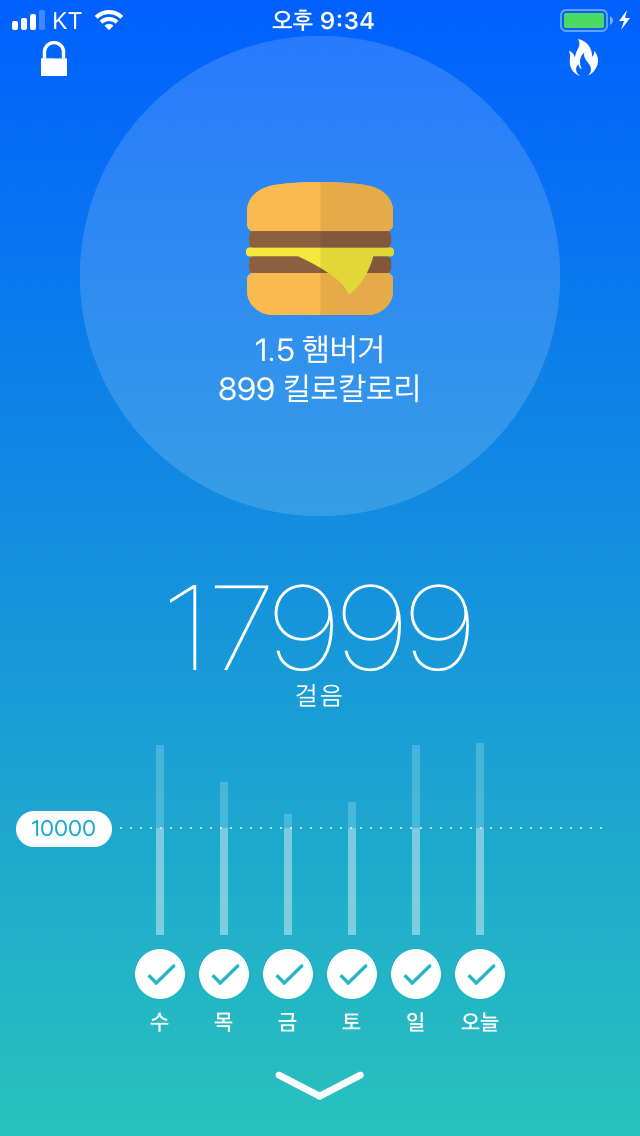The height and width of the screenshot is (1136, 640).
Task: Select the 오늘 day checkmark
Action: click(x=480, y=974)
